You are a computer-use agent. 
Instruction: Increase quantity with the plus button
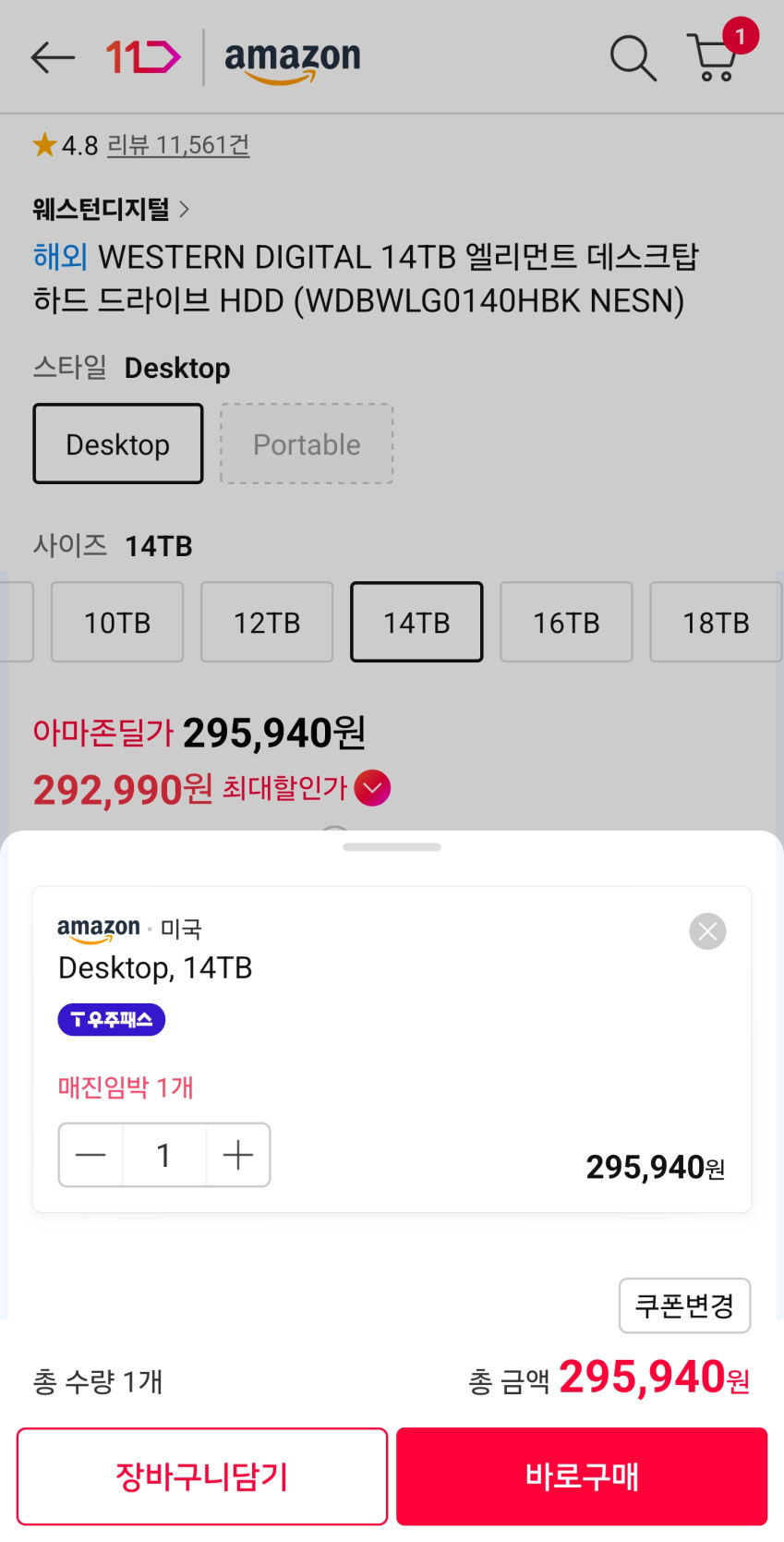tap(238, 1155)
